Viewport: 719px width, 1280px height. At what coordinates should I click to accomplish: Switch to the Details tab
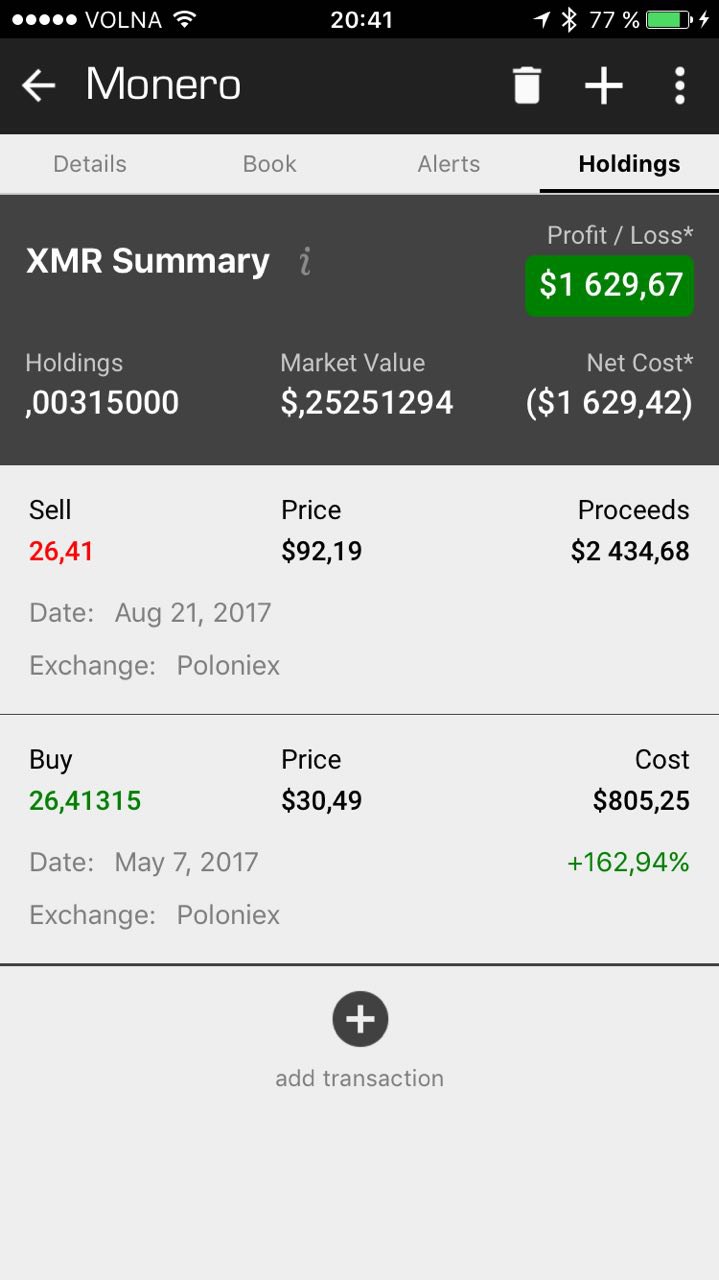(x=90, y=164)
